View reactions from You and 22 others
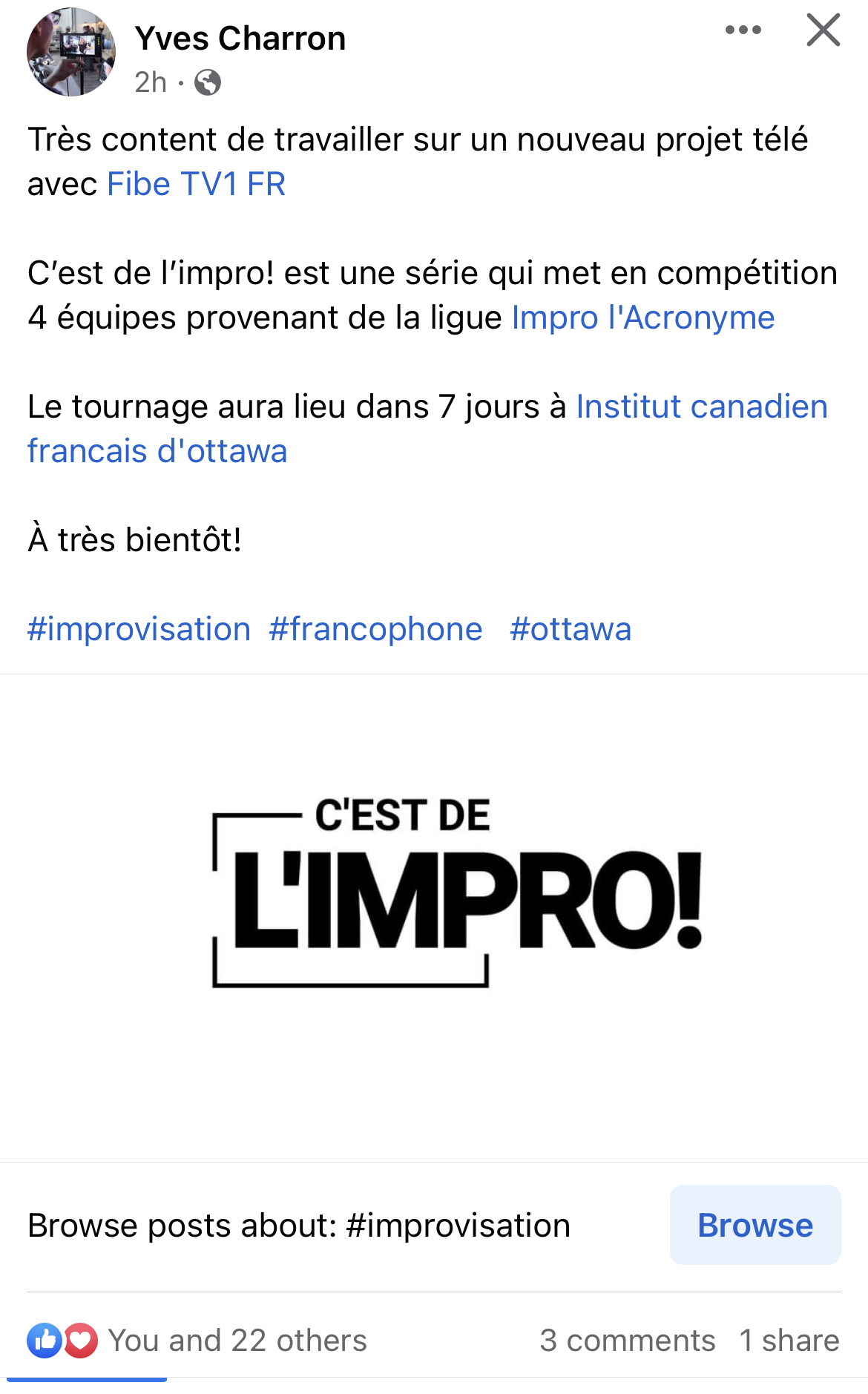Image resolution: width=868 pixels, height=1394 pixels. [x=197, y=1341]
